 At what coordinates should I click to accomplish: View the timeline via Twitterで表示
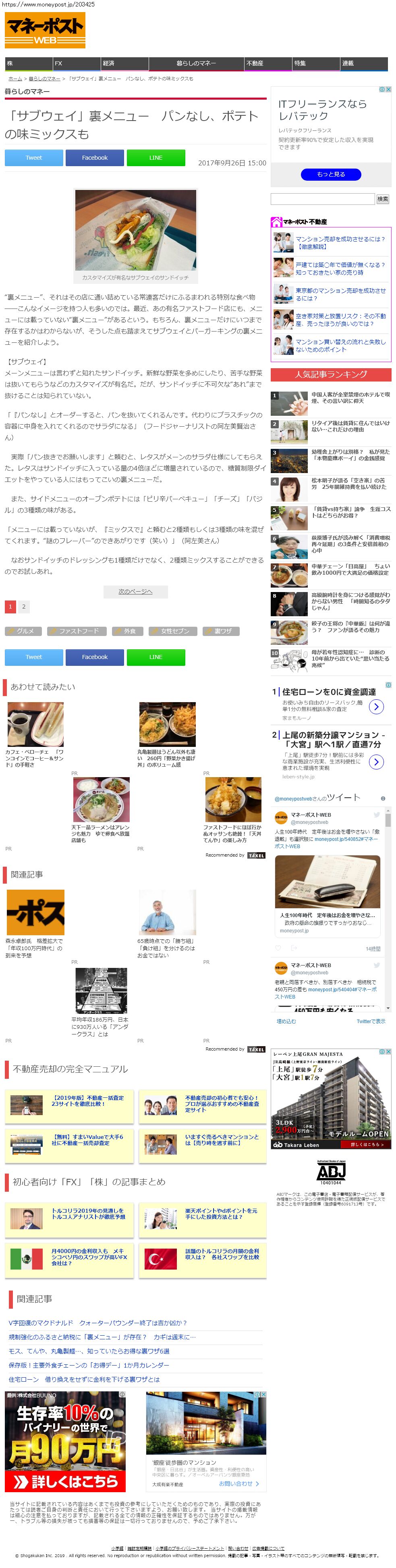click(x=371, y=1021)
